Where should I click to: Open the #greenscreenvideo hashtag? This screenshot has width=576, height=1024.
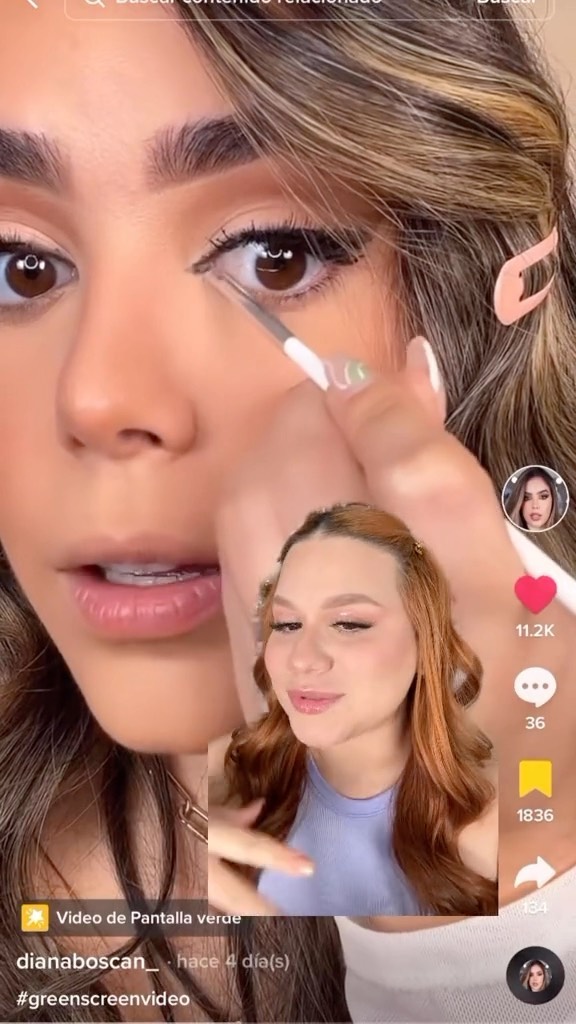[103, 999]
